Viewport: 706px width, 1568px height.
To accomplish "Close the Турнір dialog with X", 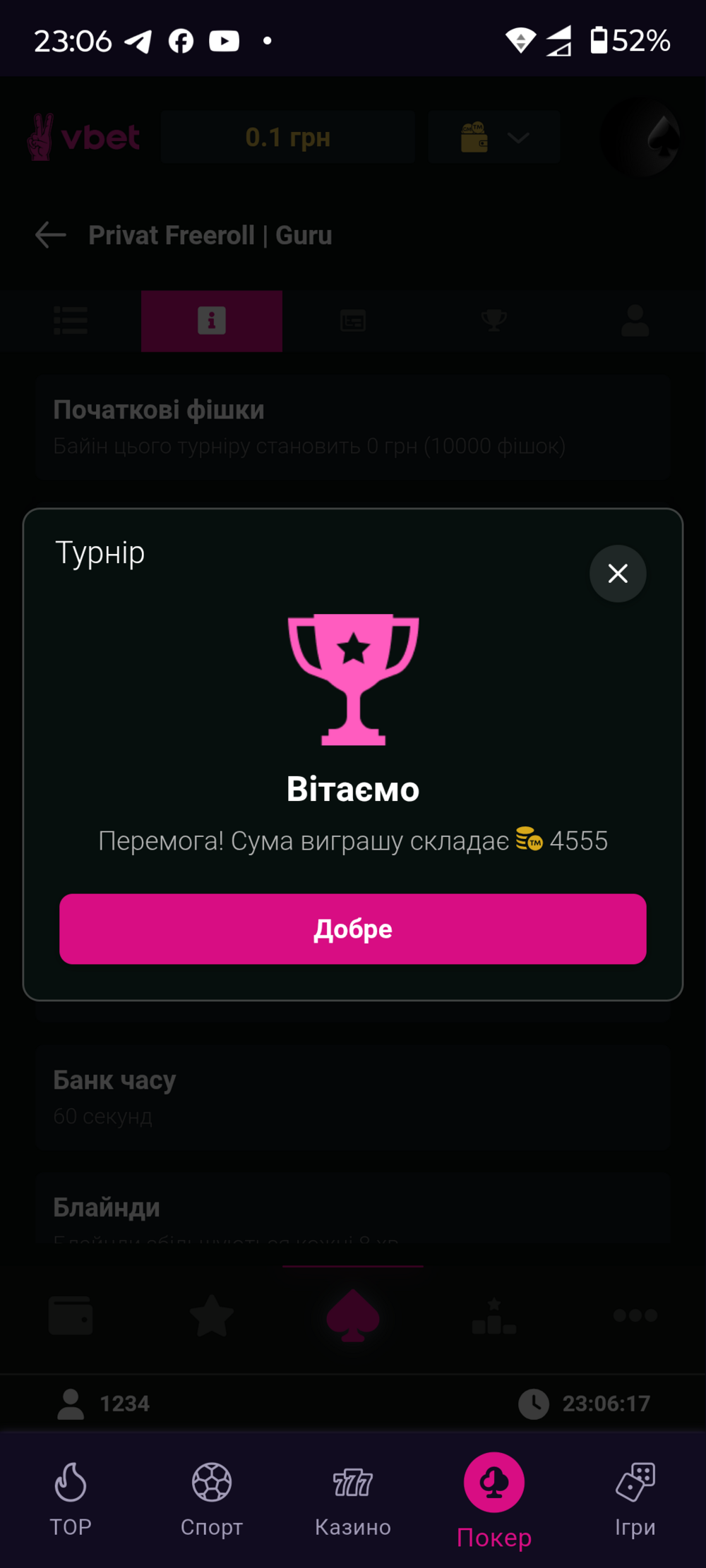I will point(618,573).
